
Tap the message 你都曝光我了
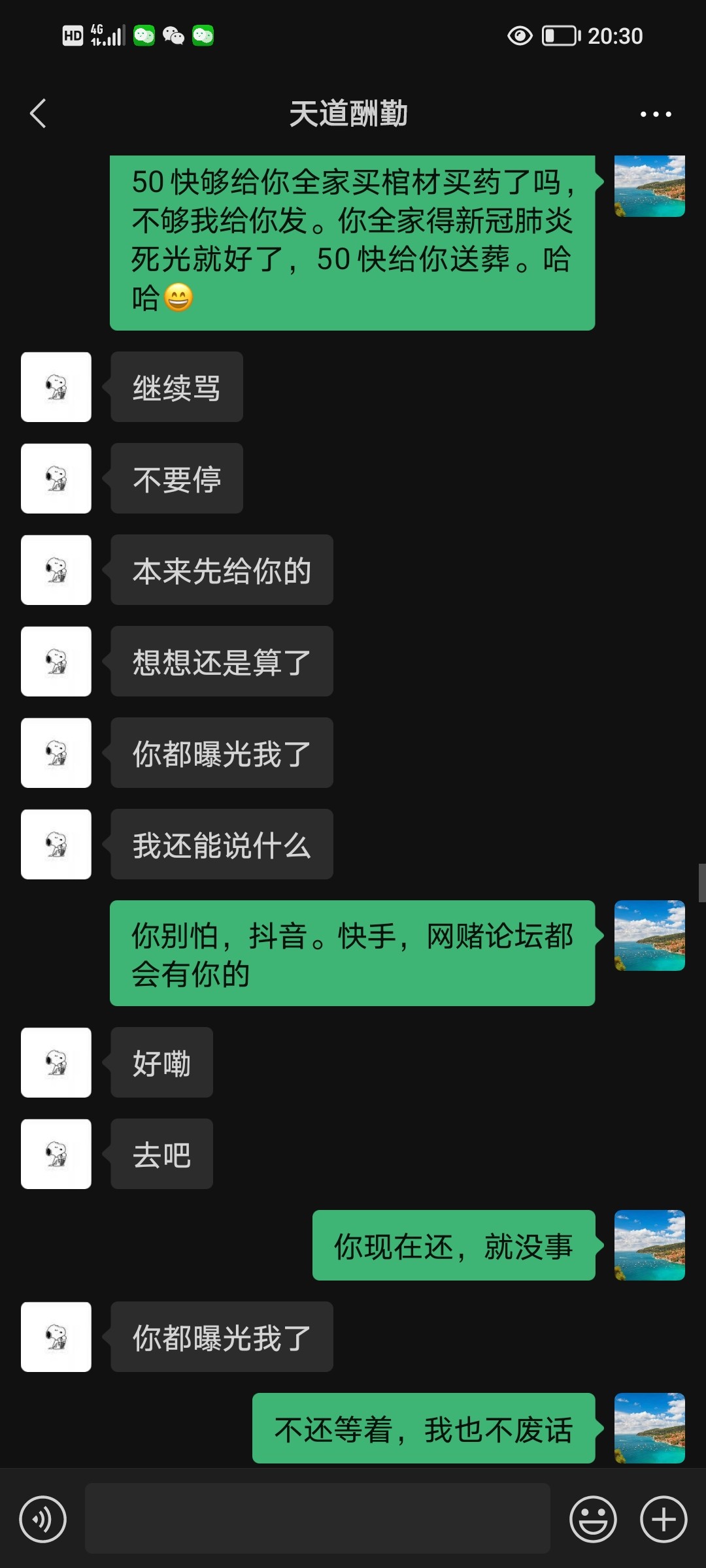(x=222, y=753)
